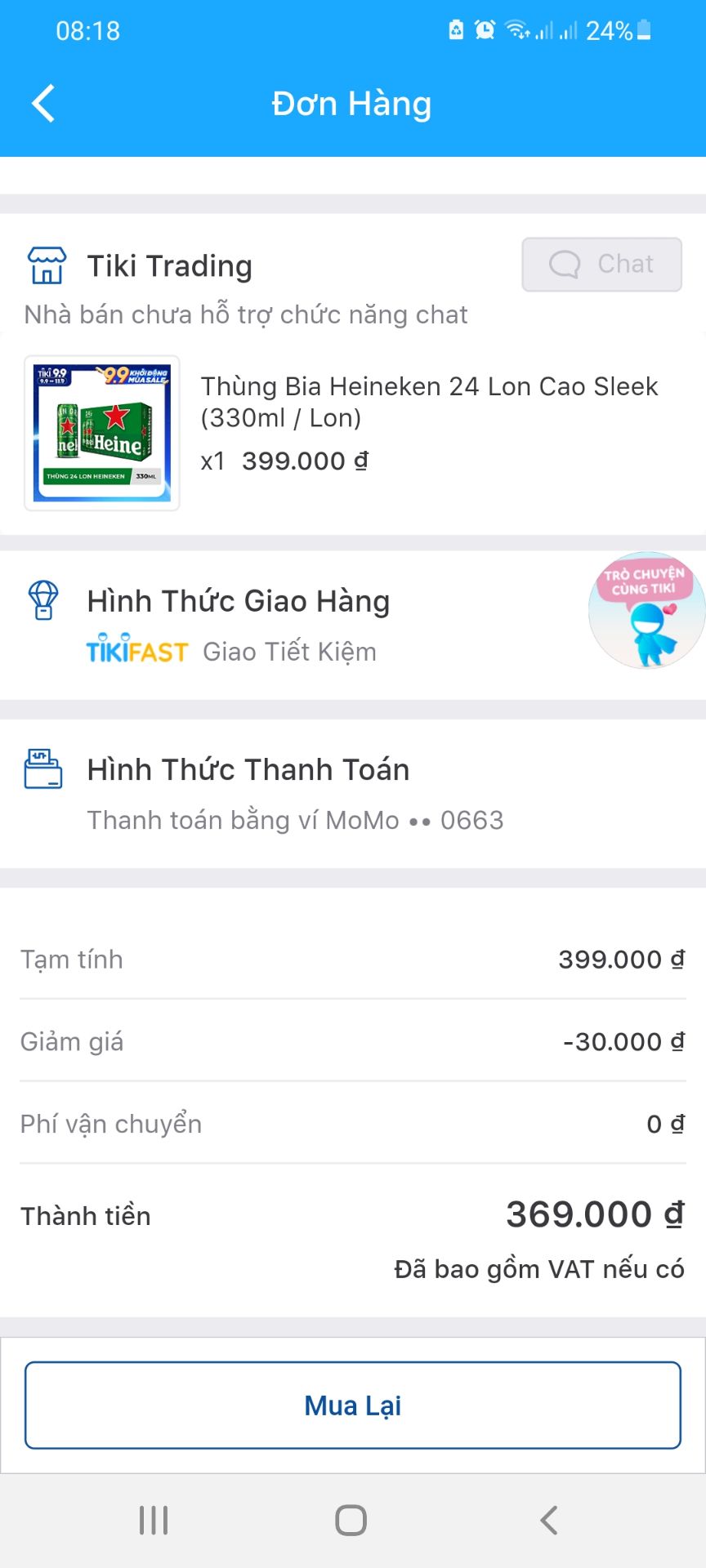The height and width of the screenshot is (1568, 706).
Task: Click the chat bubble icon inside Chat button
Action: point(565,264)
